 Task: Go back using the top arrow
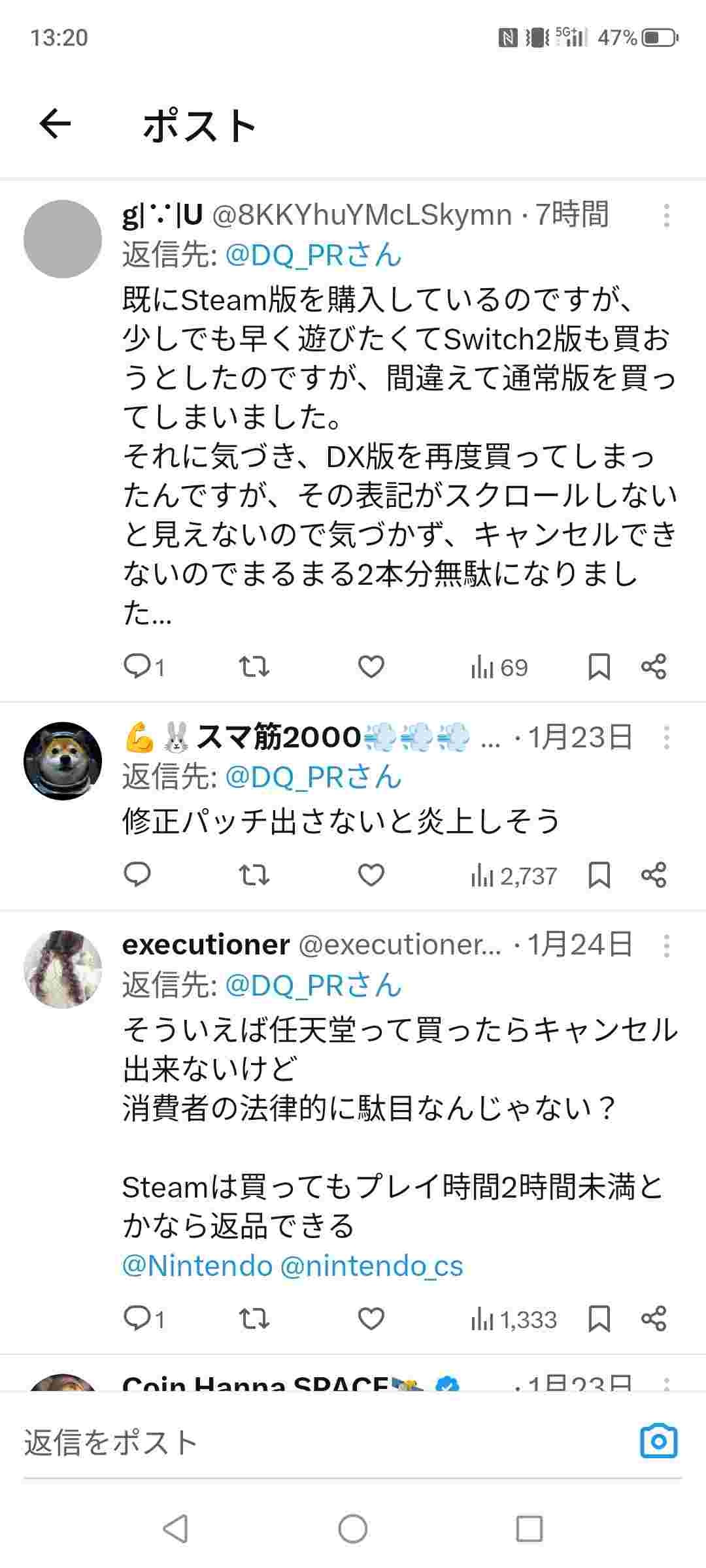tap(55, 124)
